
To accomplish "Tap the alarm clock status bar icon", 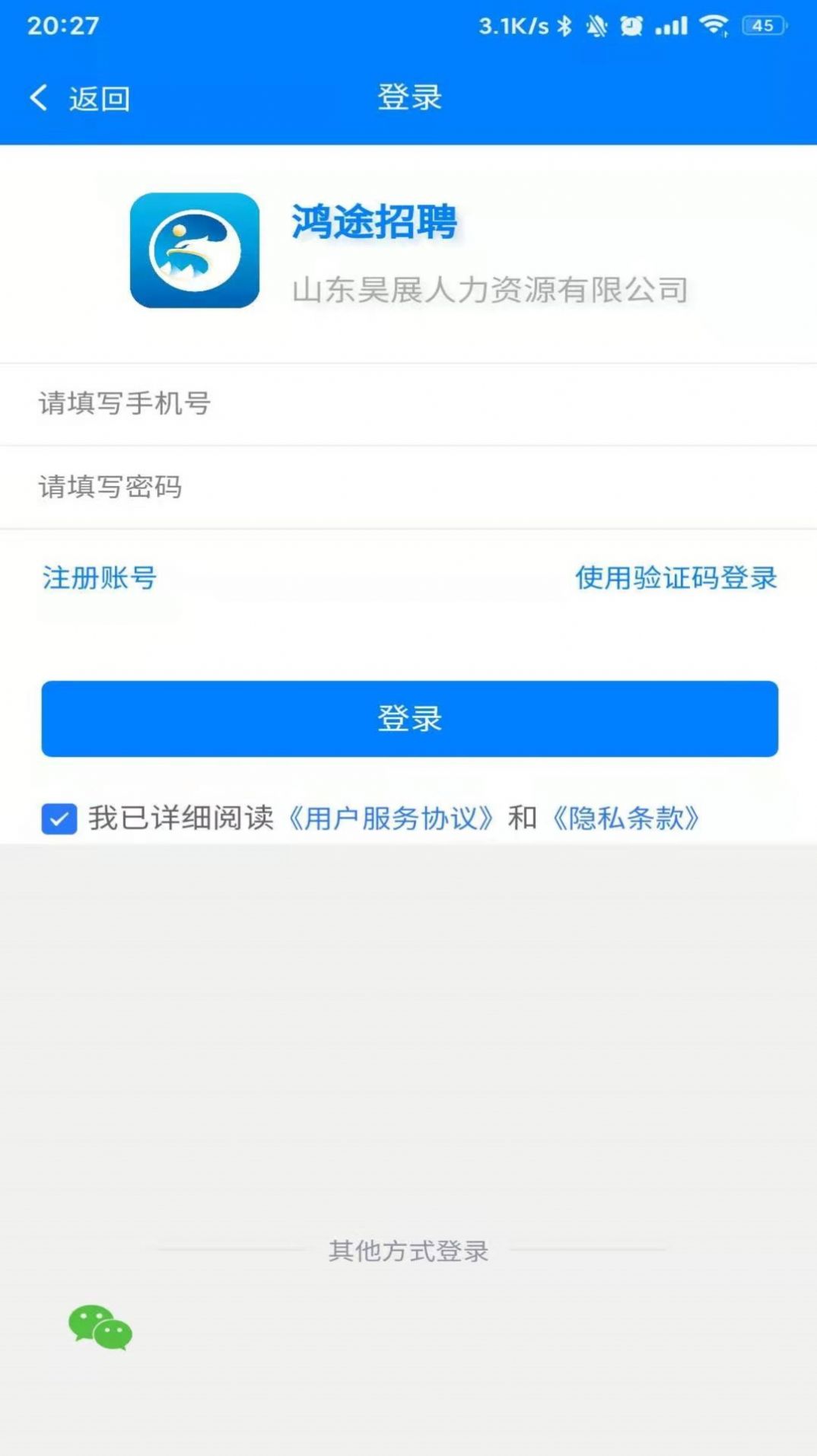I will (x=631, y=24).
